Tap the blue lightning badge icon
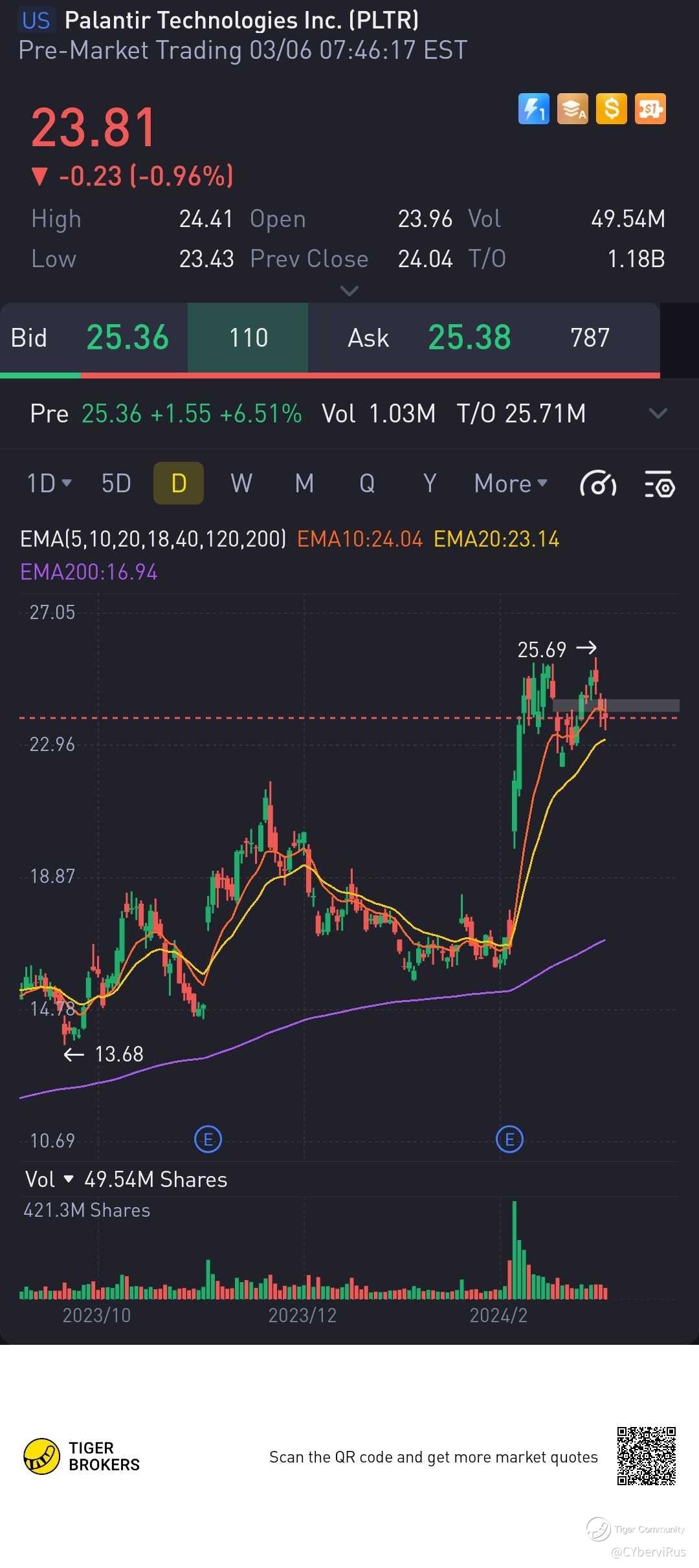The height and width of the screenshot is (1568, 699). click(x=533, y=109)
